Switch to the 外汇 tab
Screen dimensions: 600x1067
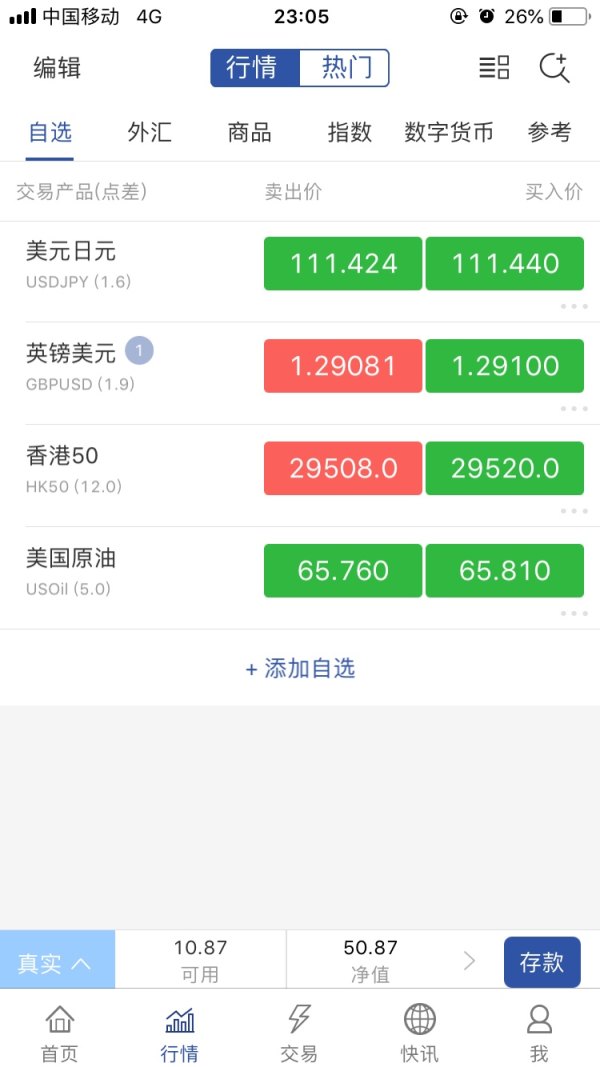click(149, 132)
